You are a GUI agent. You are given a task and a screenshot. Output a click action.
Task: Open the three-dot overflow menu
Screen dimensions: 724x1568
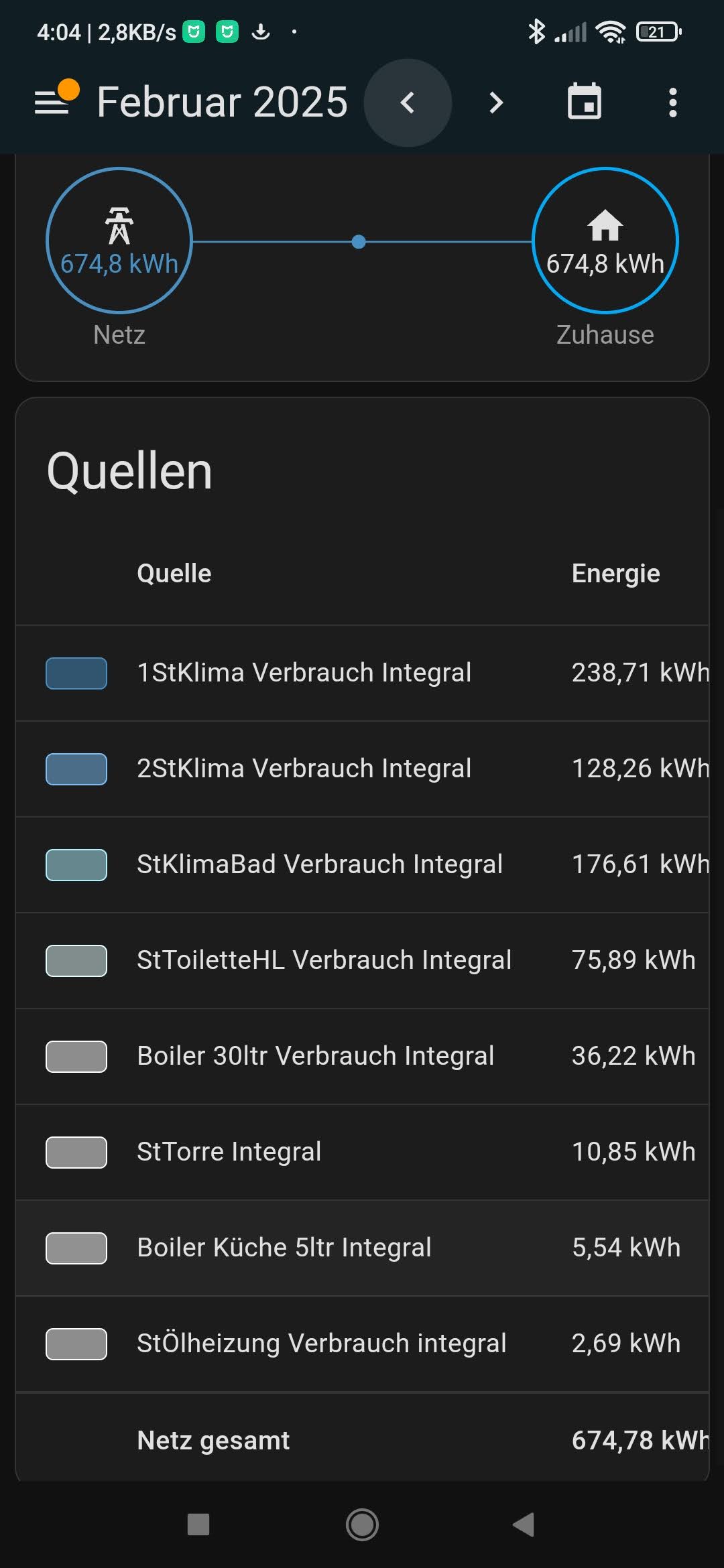[x=673, y=103]
